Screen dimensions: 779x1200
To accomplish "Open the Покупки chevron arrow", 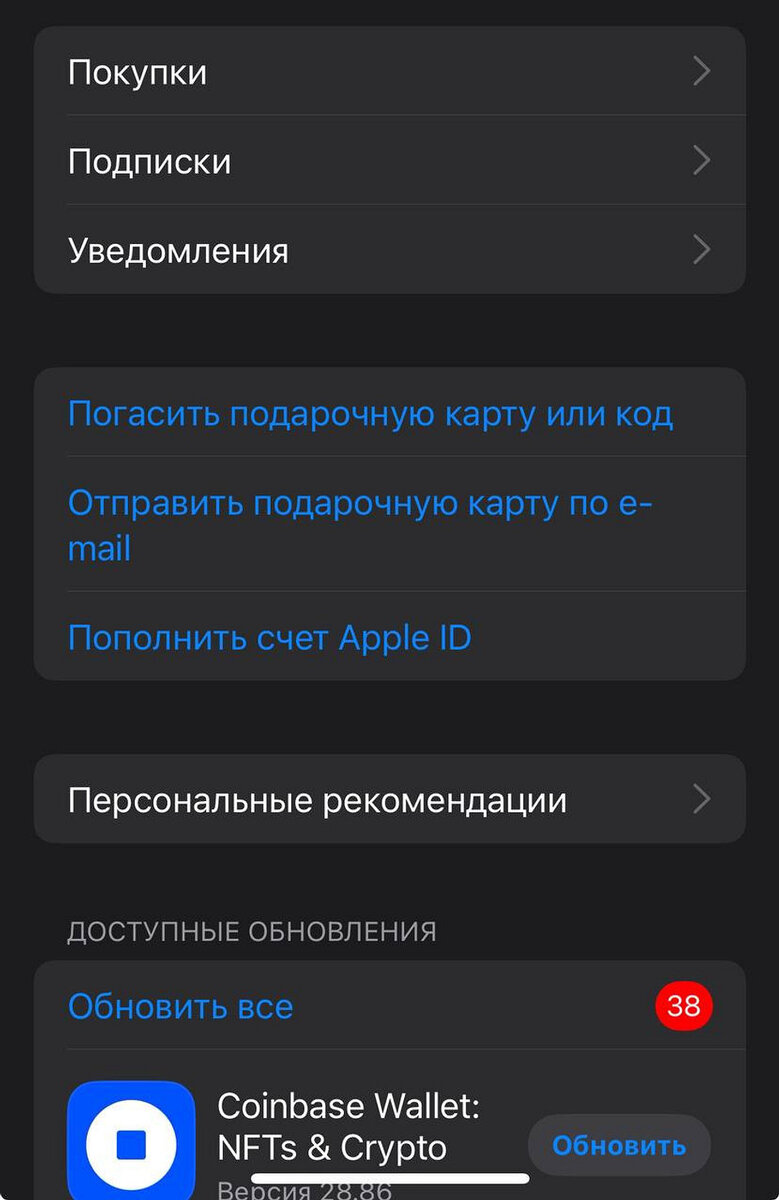I will point(700,71).
